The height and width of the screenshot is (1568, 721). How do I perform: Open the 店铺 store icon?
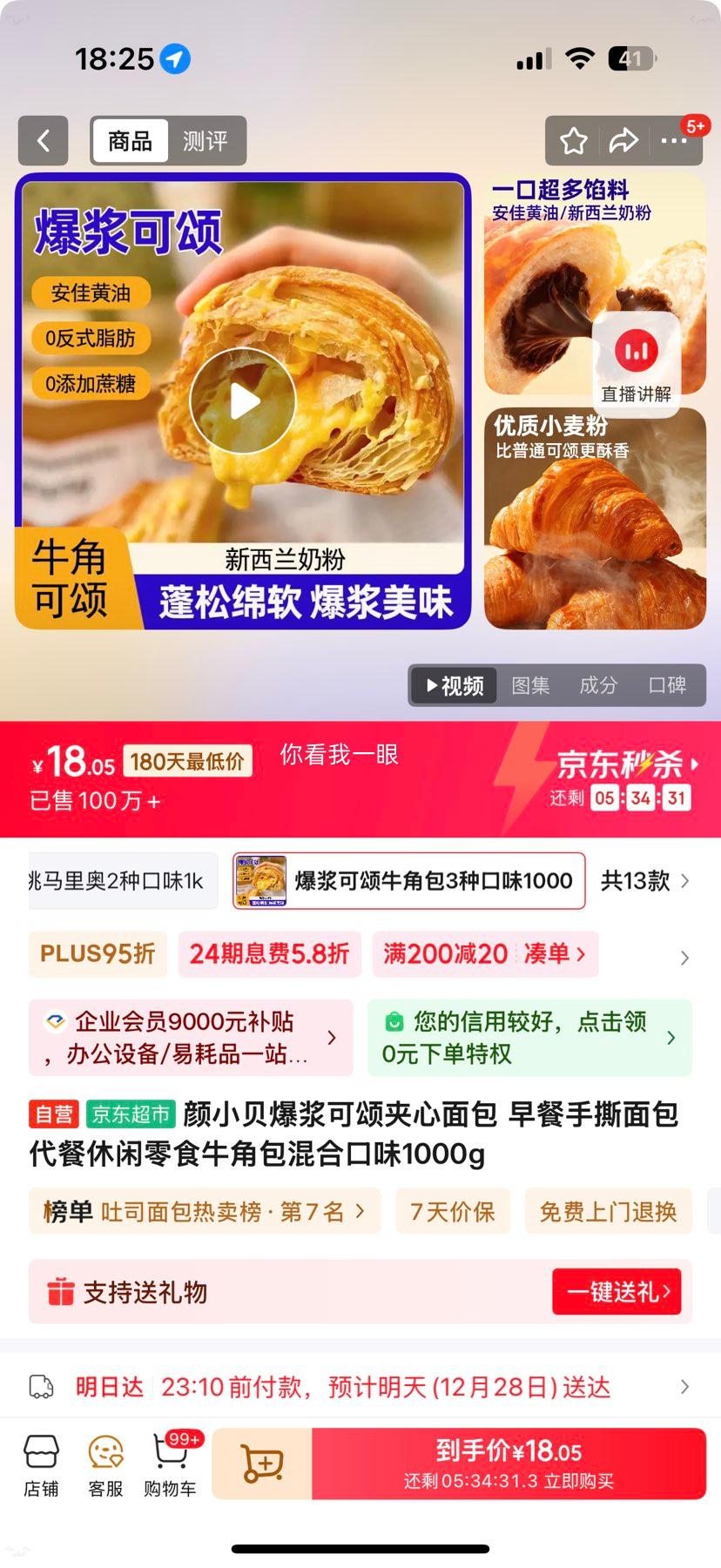tap(42, 1464)
